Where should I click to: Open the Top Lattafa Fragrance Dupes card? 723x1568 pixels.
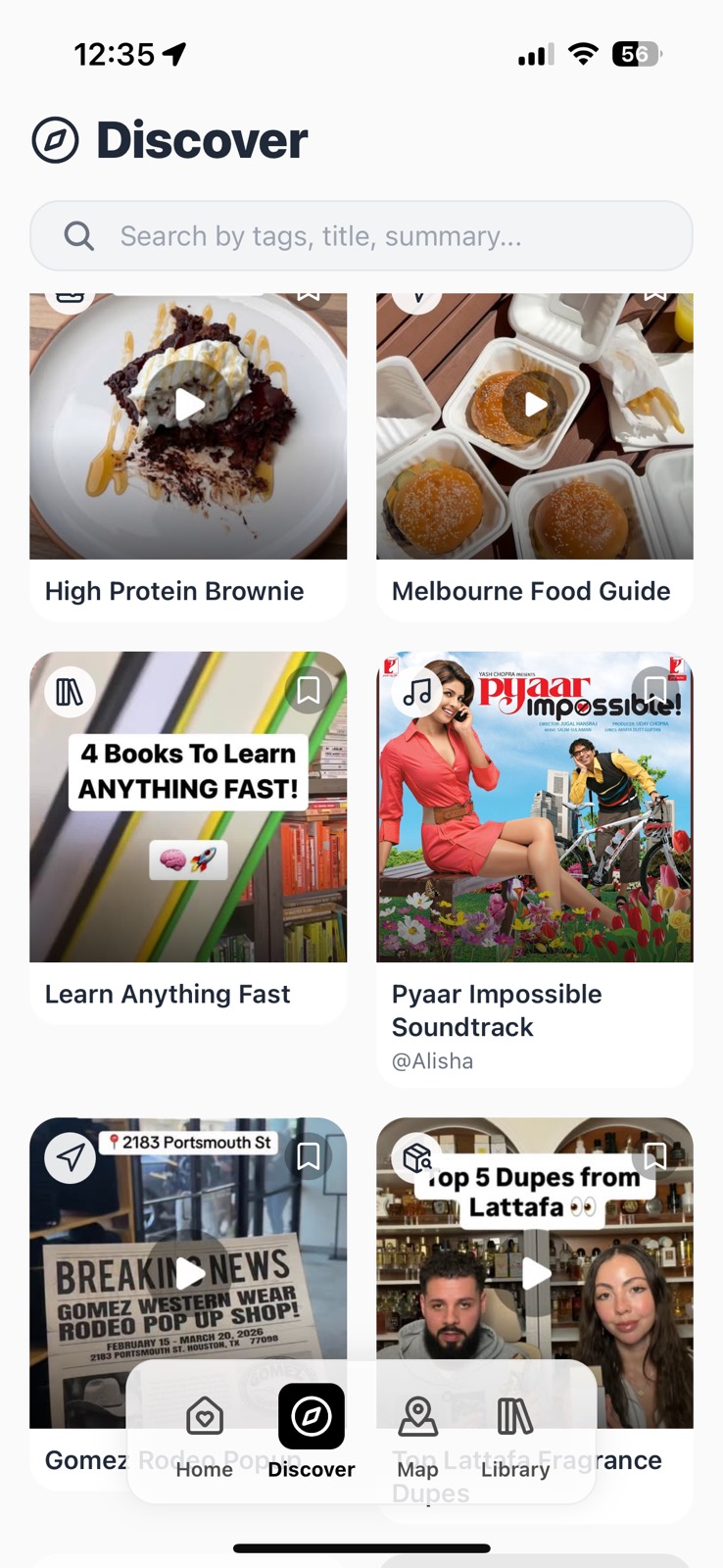[x=535, y=1274]
